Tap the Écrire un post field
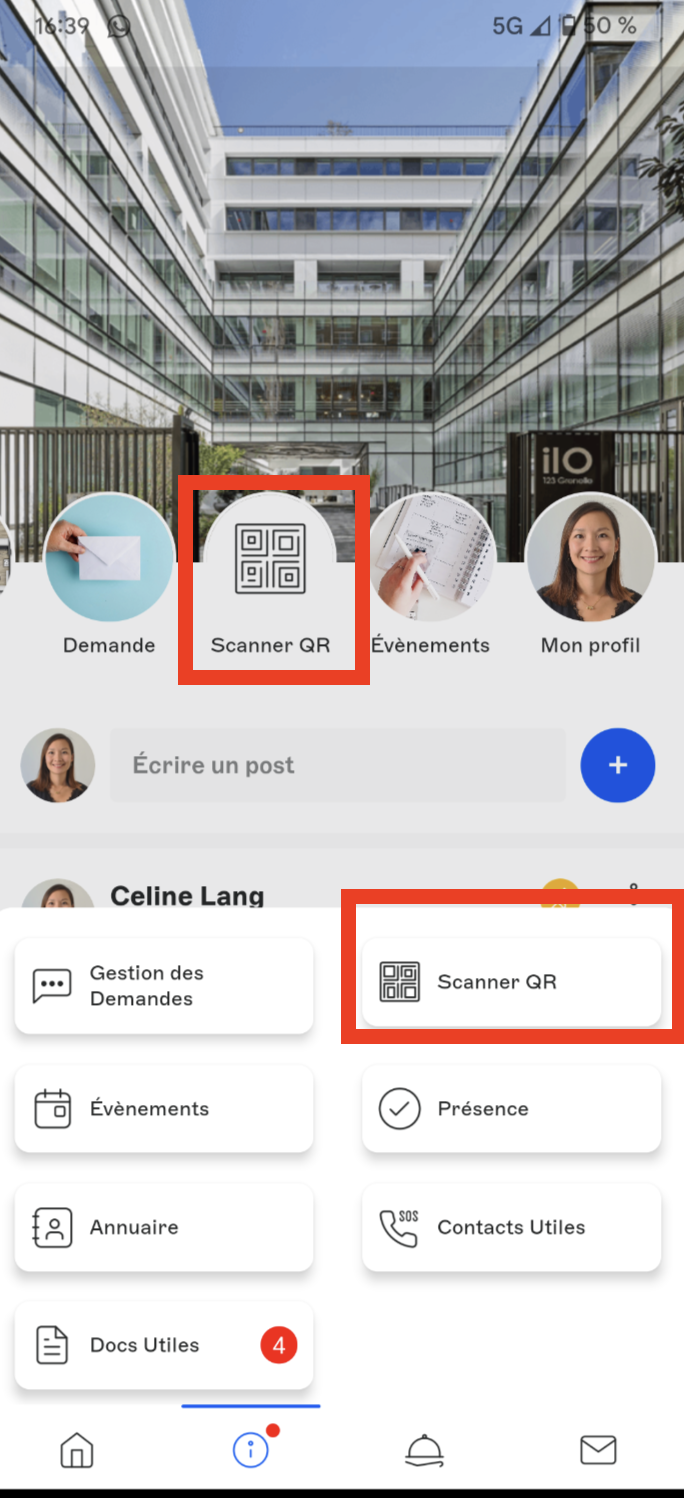This screenshot has width=684, height=1498. 337,765
